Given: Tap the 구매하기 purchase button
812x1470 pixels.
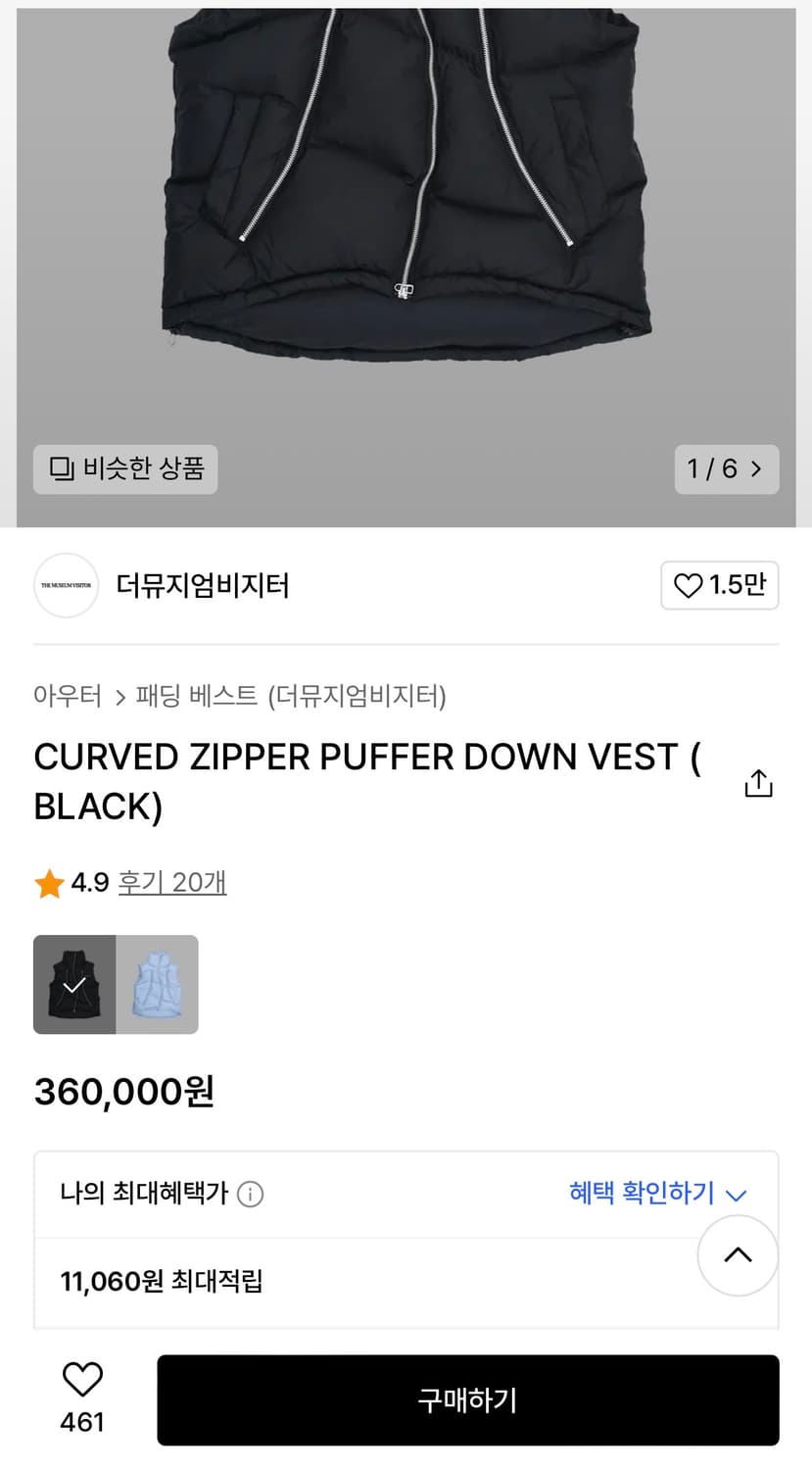Looking at the screenshot, I should coord(467,1400).
